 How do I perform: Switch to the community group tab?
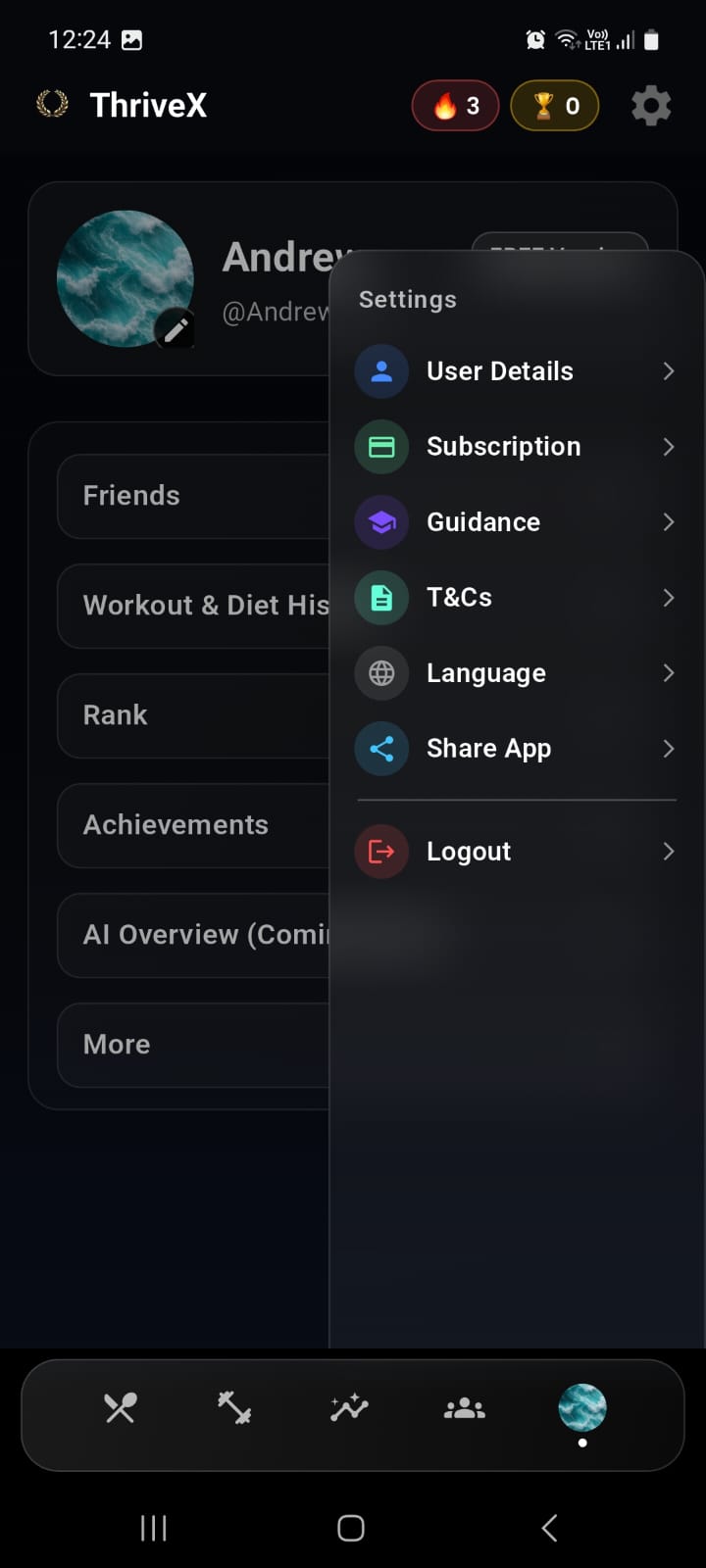click(x=465, y=1409)
